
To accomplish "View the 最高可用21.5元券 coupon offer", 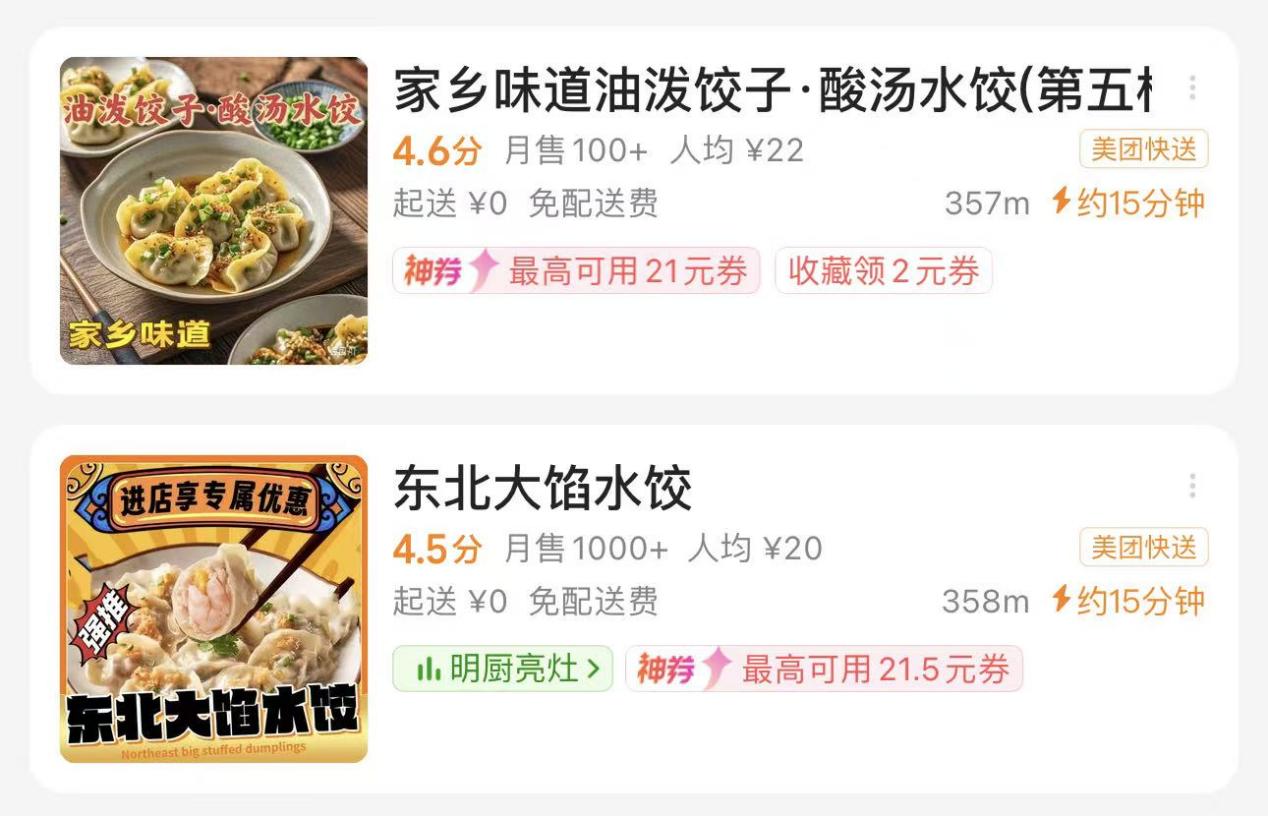I will point(824,669).
